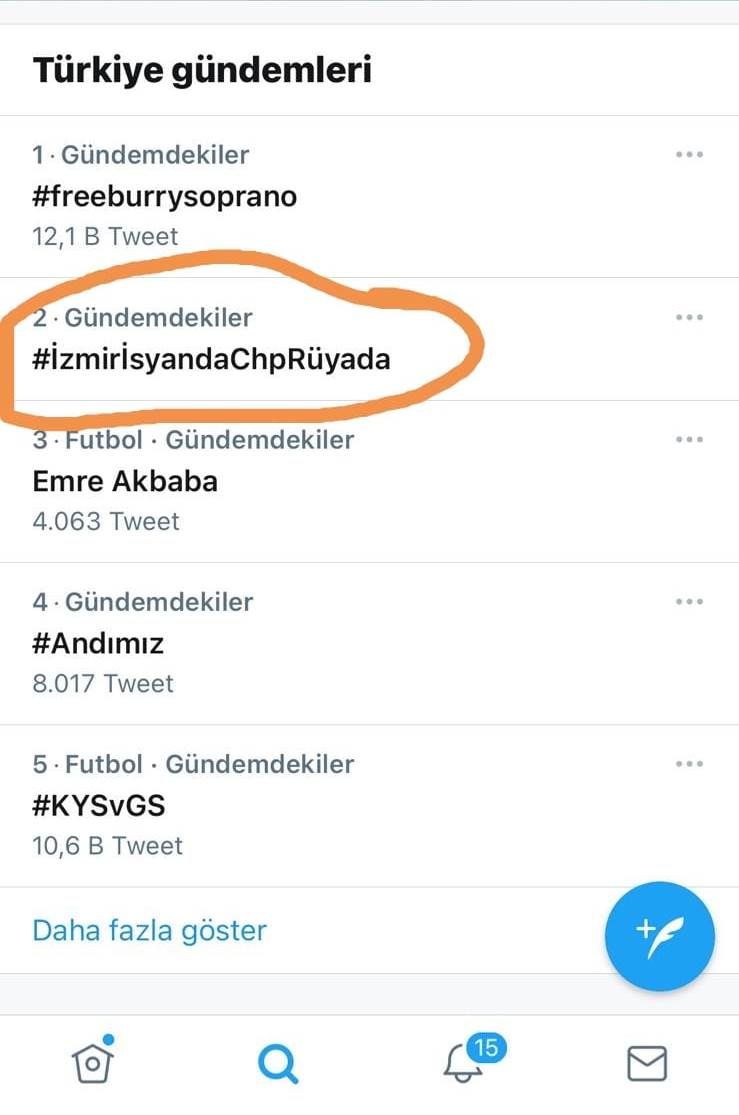This screenshot has height=1115, width=739.
Task: Open the #İzmirİsyandaChpRüyada trend
Action: 211,359
